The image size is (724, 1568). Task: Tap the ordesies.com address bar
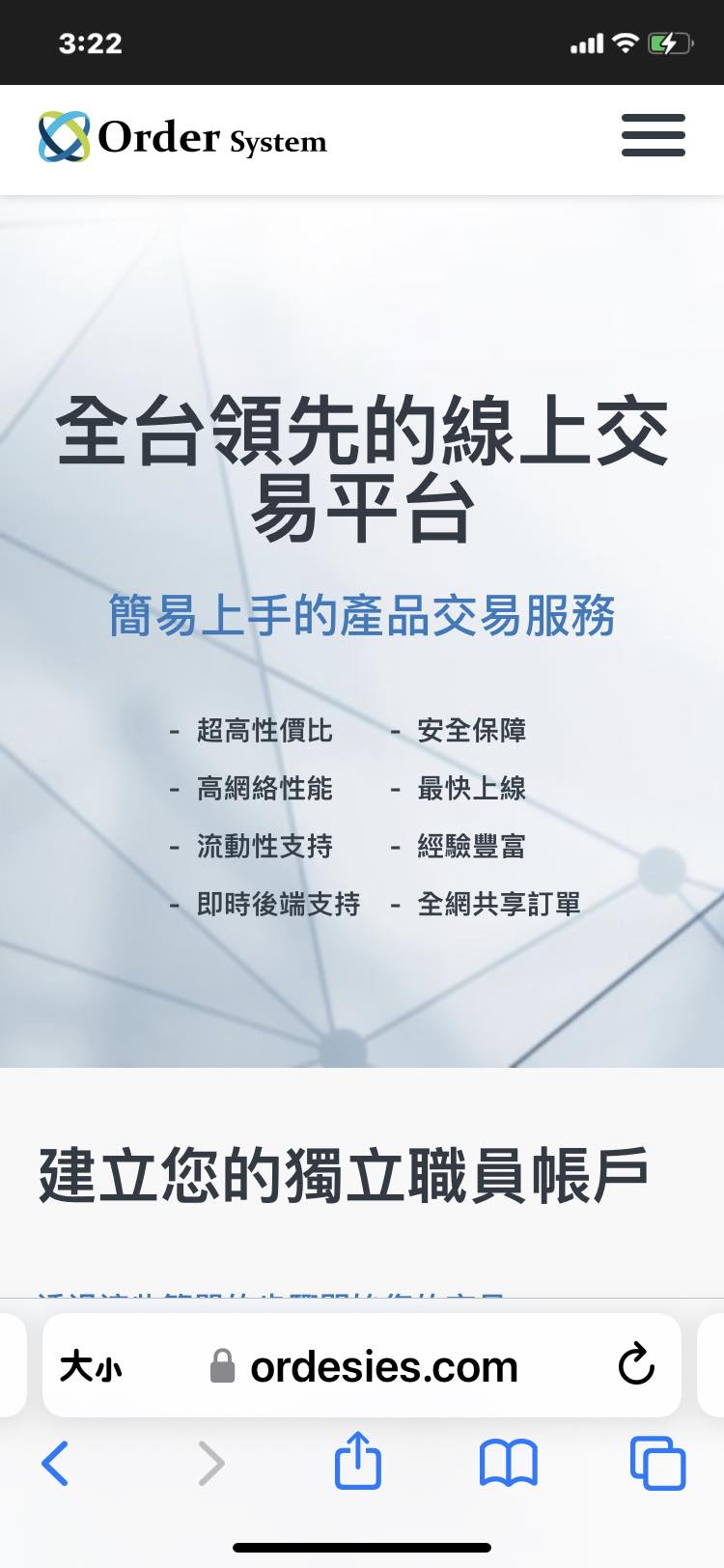(363, 1365)
